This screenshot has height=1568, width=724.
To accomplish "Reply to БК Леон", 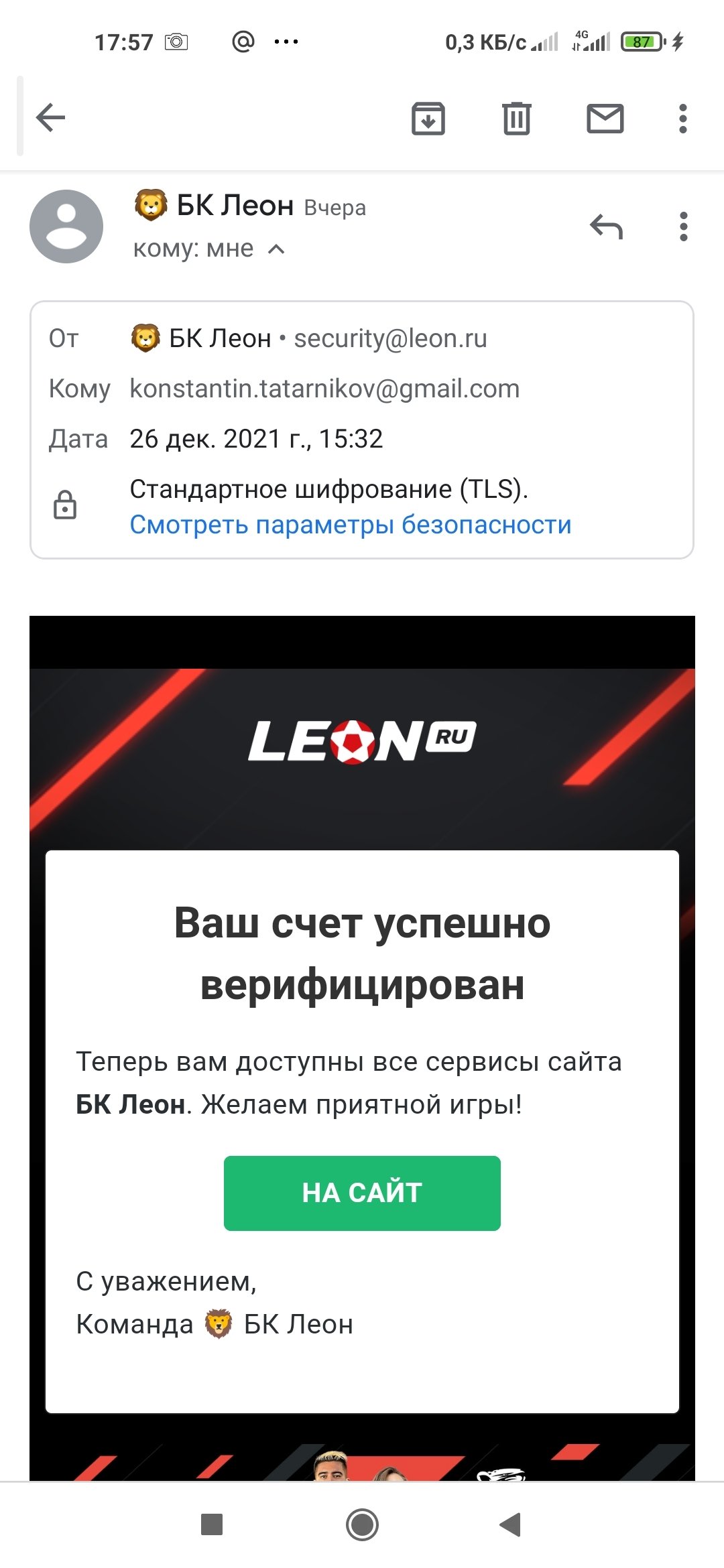I will 606,226.
